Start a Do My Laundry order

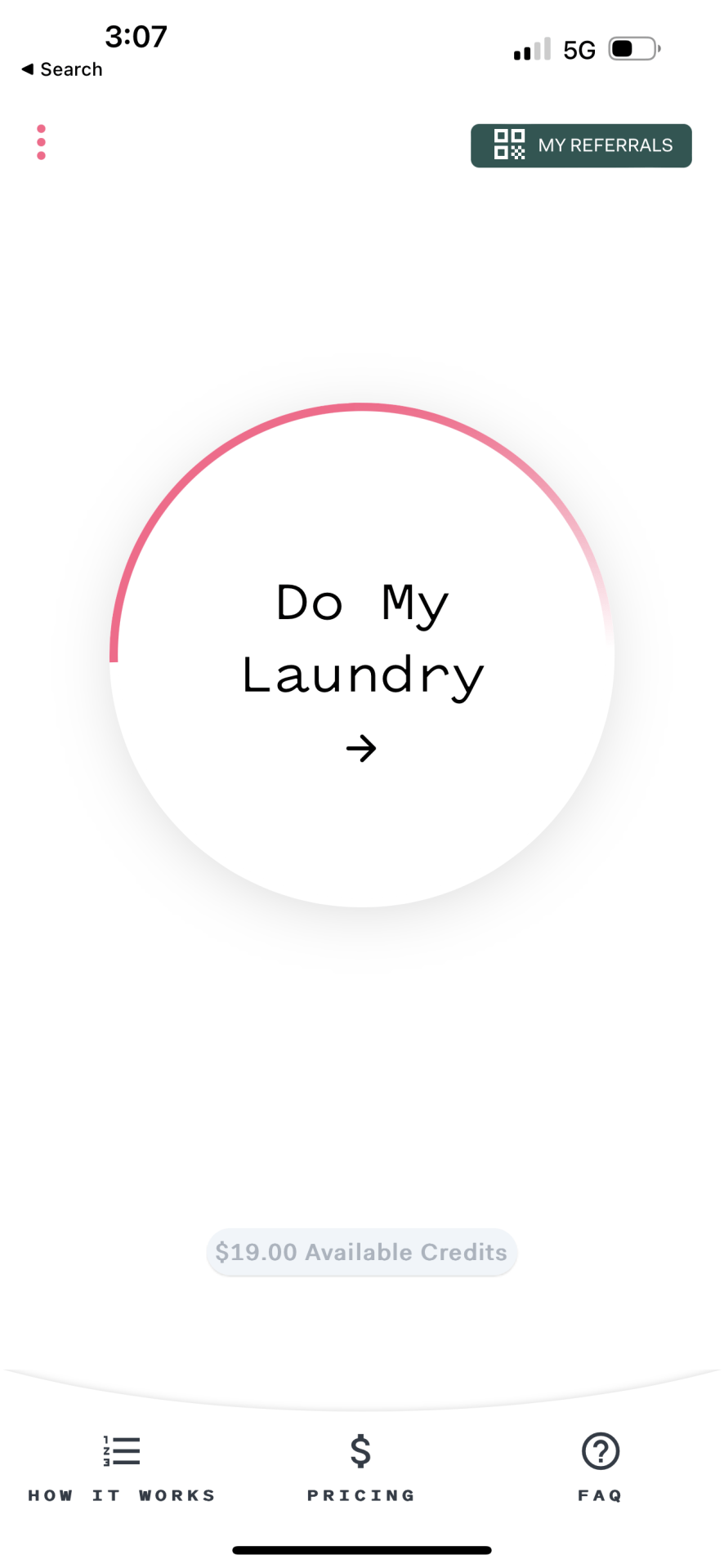pos(362,655)
